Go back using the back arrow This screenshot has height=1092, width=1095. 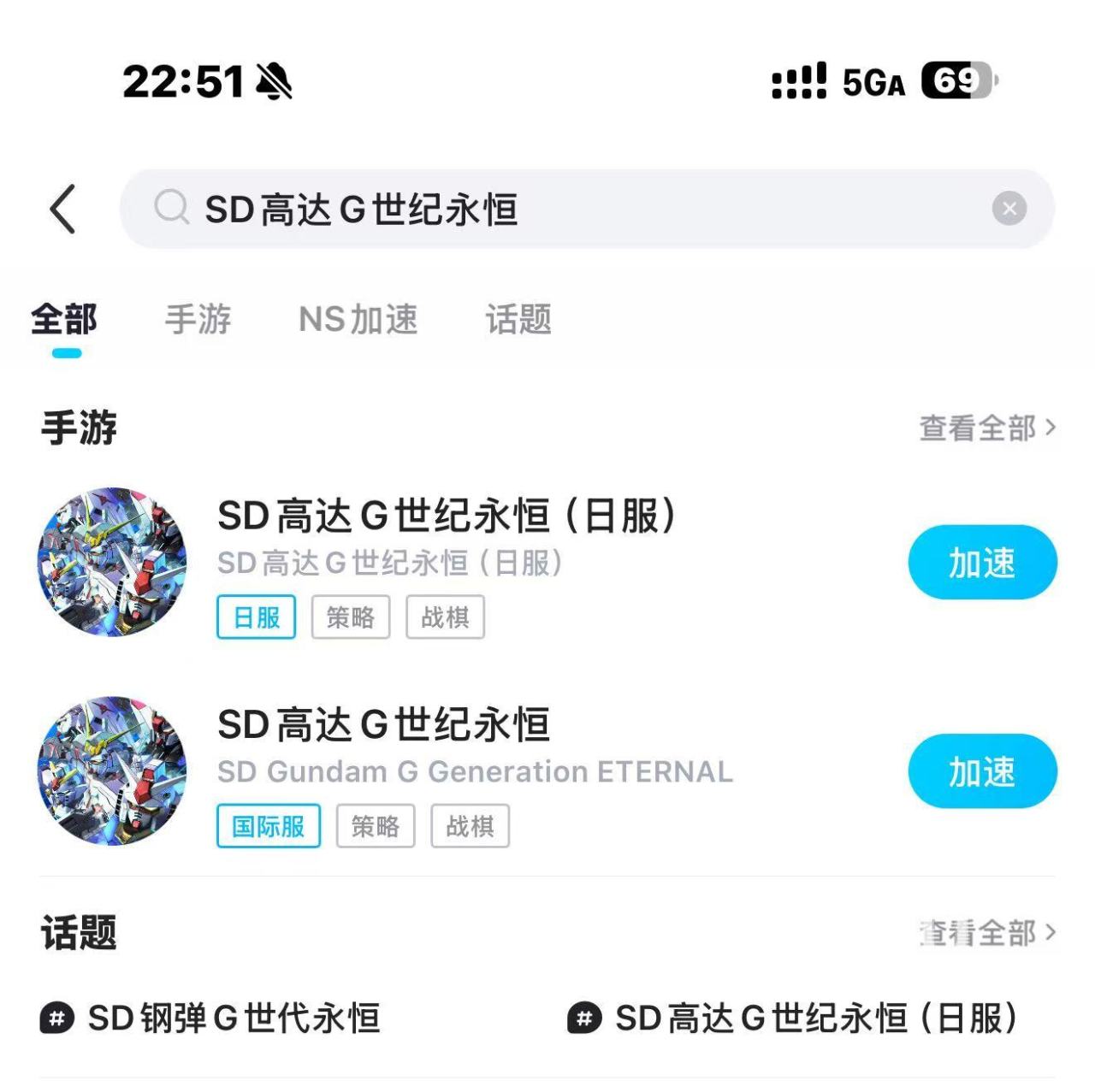point(63,209)
